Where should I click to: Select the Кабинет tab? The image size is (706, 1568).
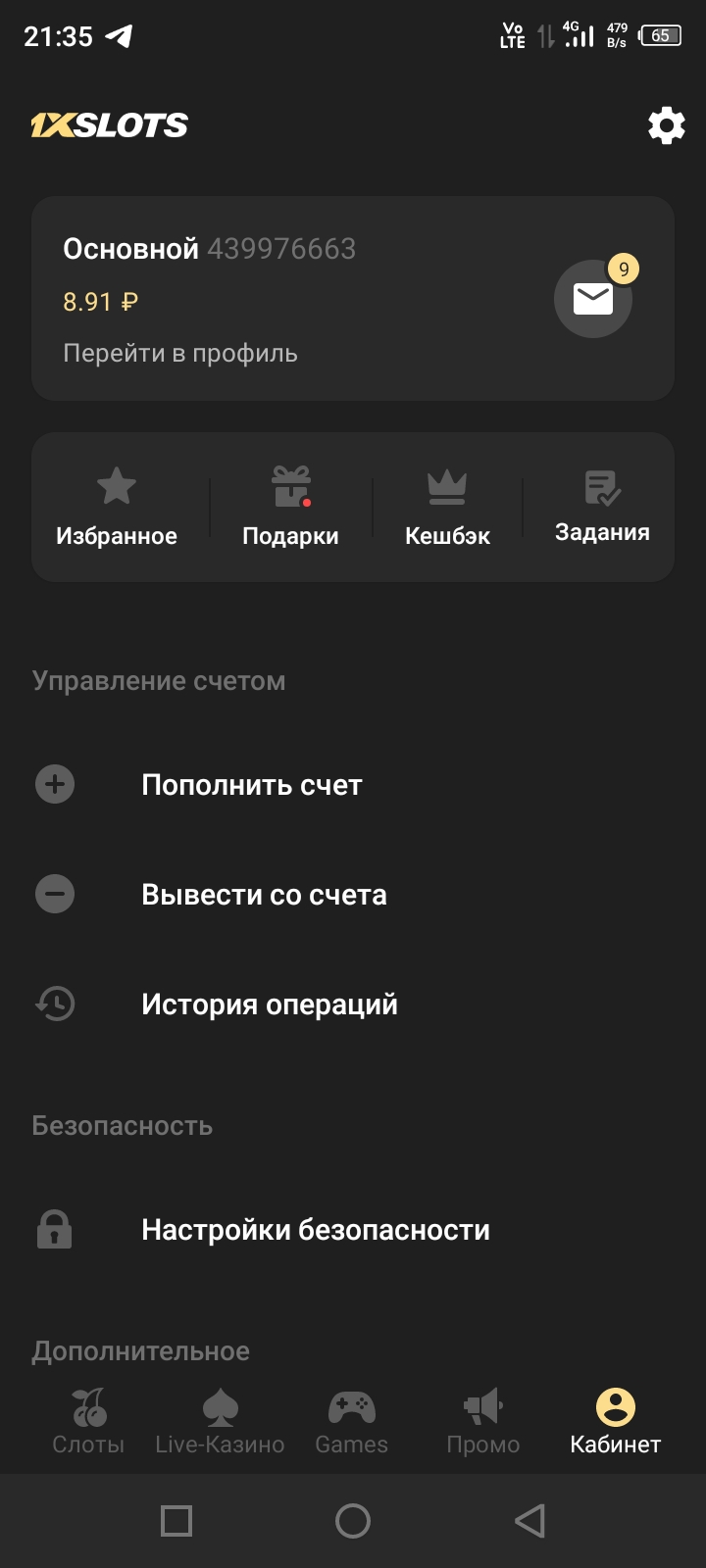click(x=615, y=1422)
